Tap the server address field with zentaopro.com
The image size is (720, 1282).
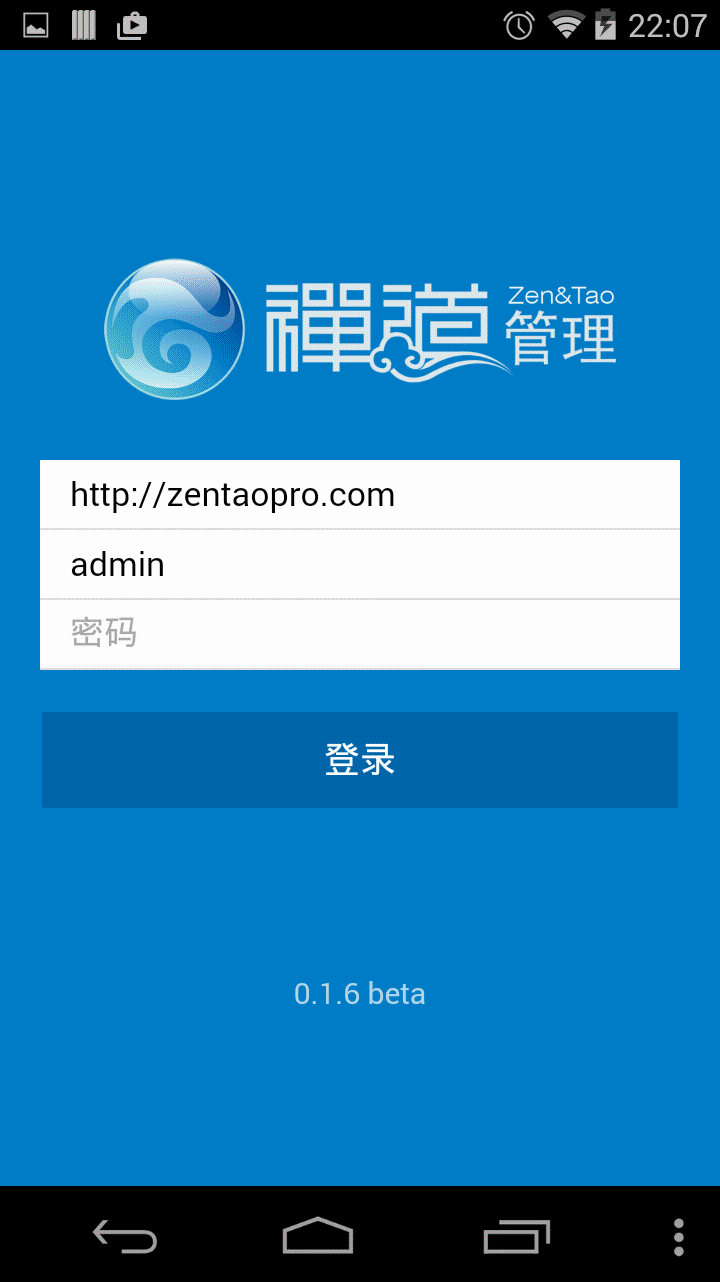point(360,495)
